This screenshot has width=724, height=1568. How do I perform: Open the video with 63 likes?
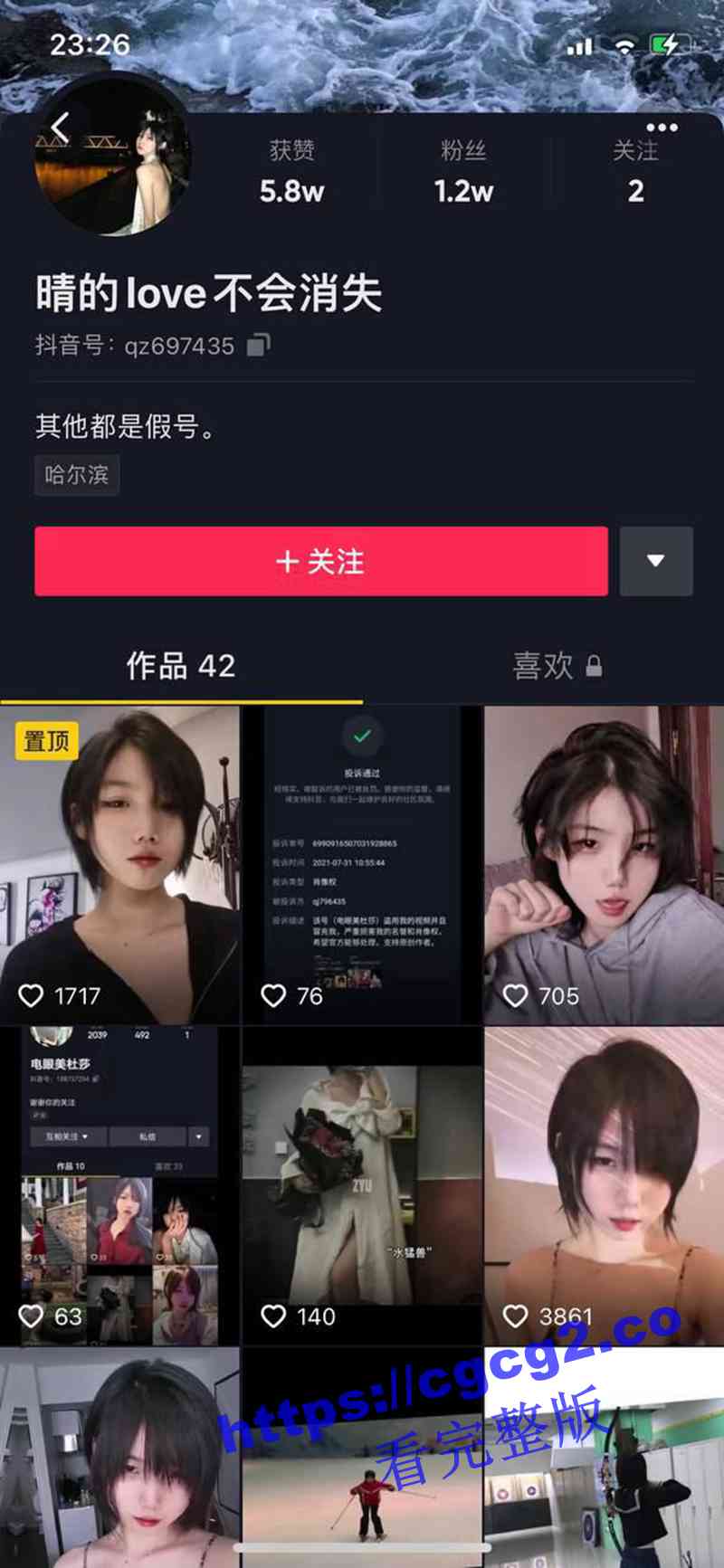pos(119,1185)
